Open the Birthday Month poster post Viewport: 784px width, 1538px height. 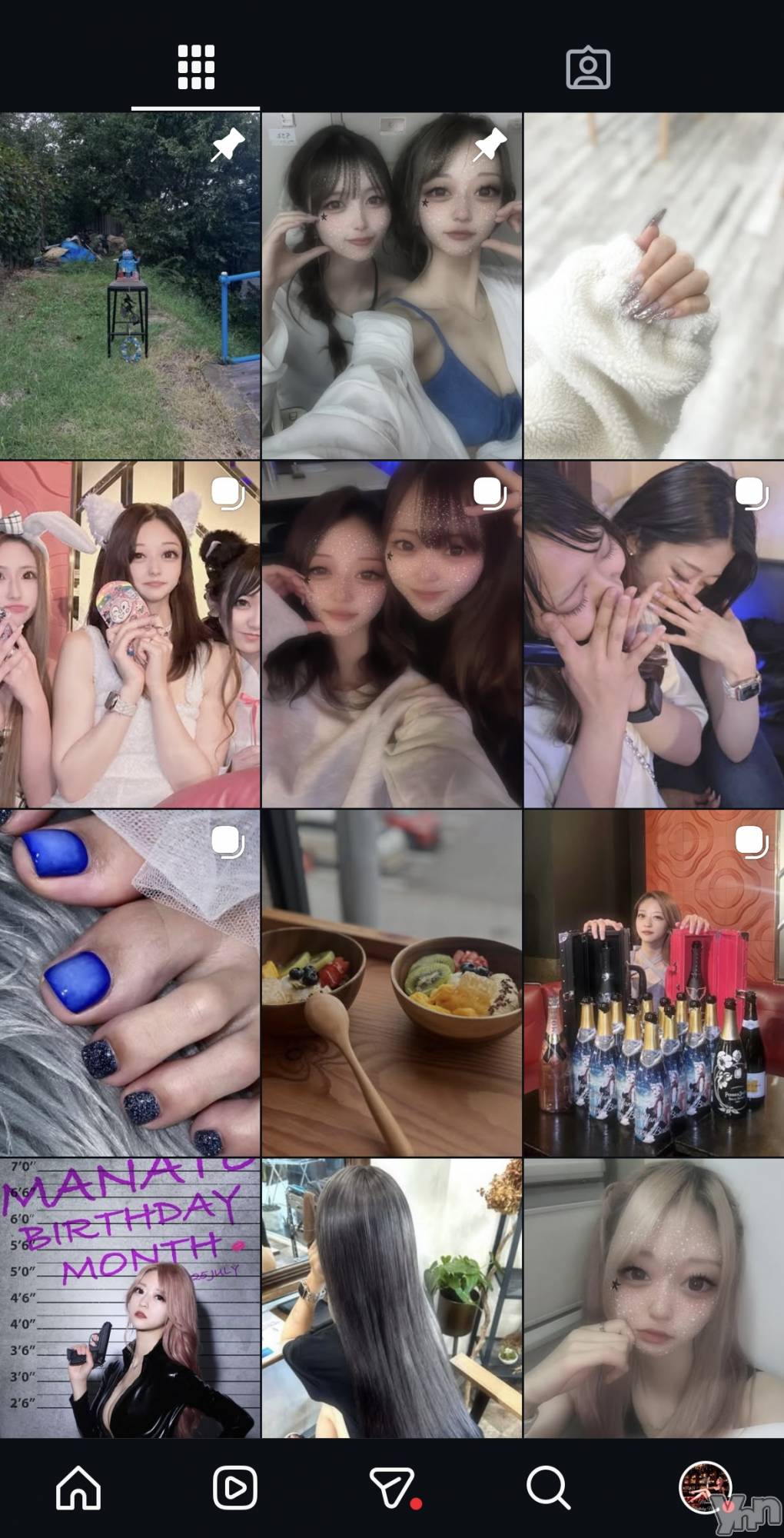(130, 1298)
